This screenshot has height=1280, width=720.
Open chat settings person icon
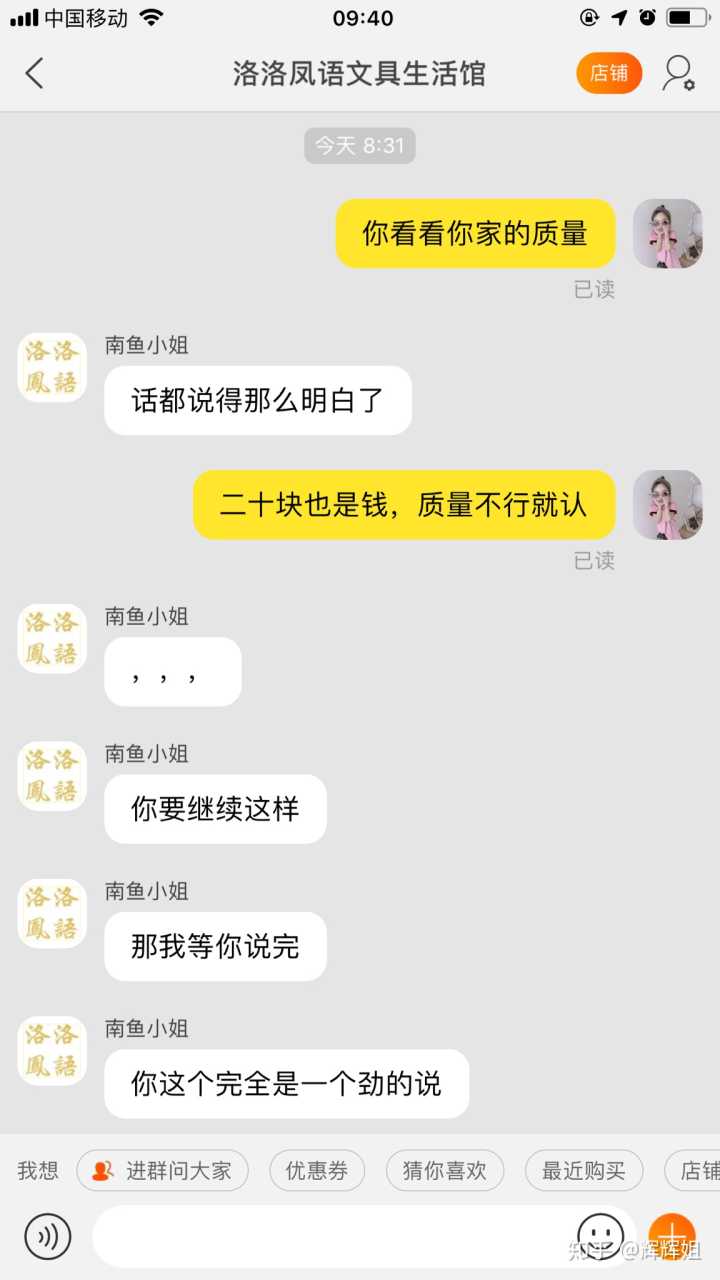679,73
